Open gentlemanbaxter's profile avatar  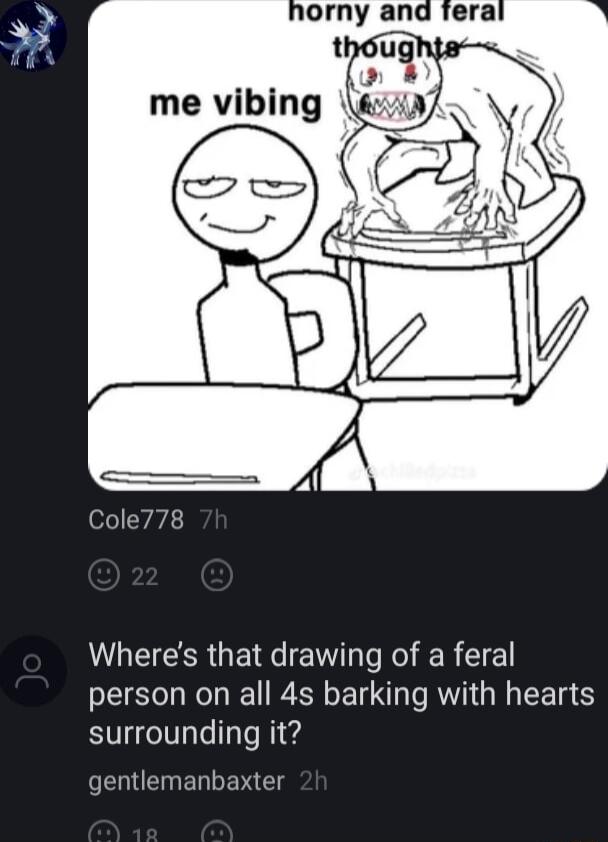[33, 671]
